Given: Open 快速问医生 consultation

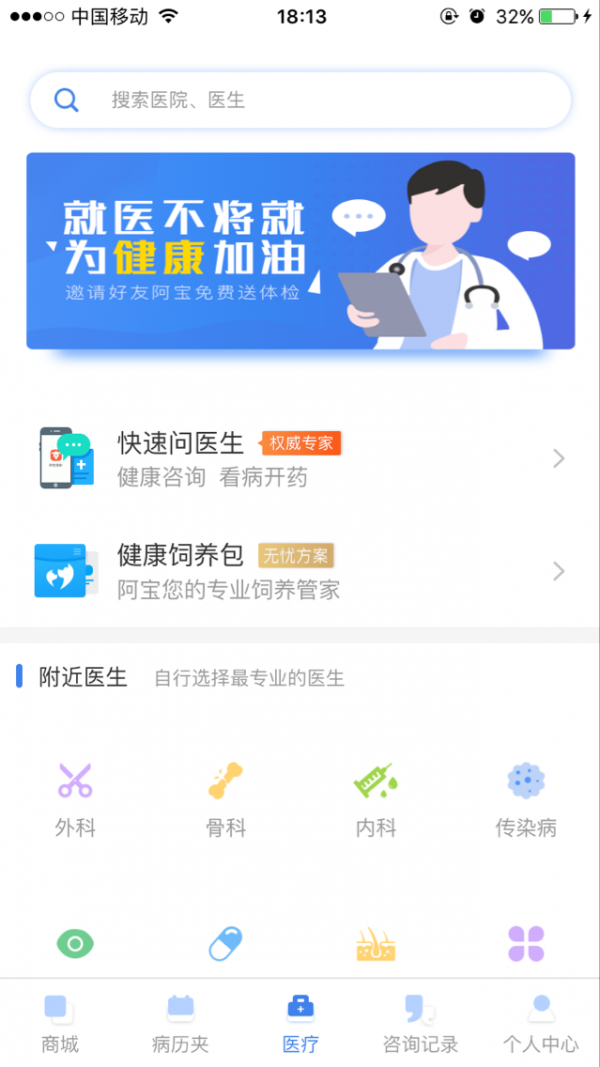Looking at the screenshot, I should coord(300,459).
